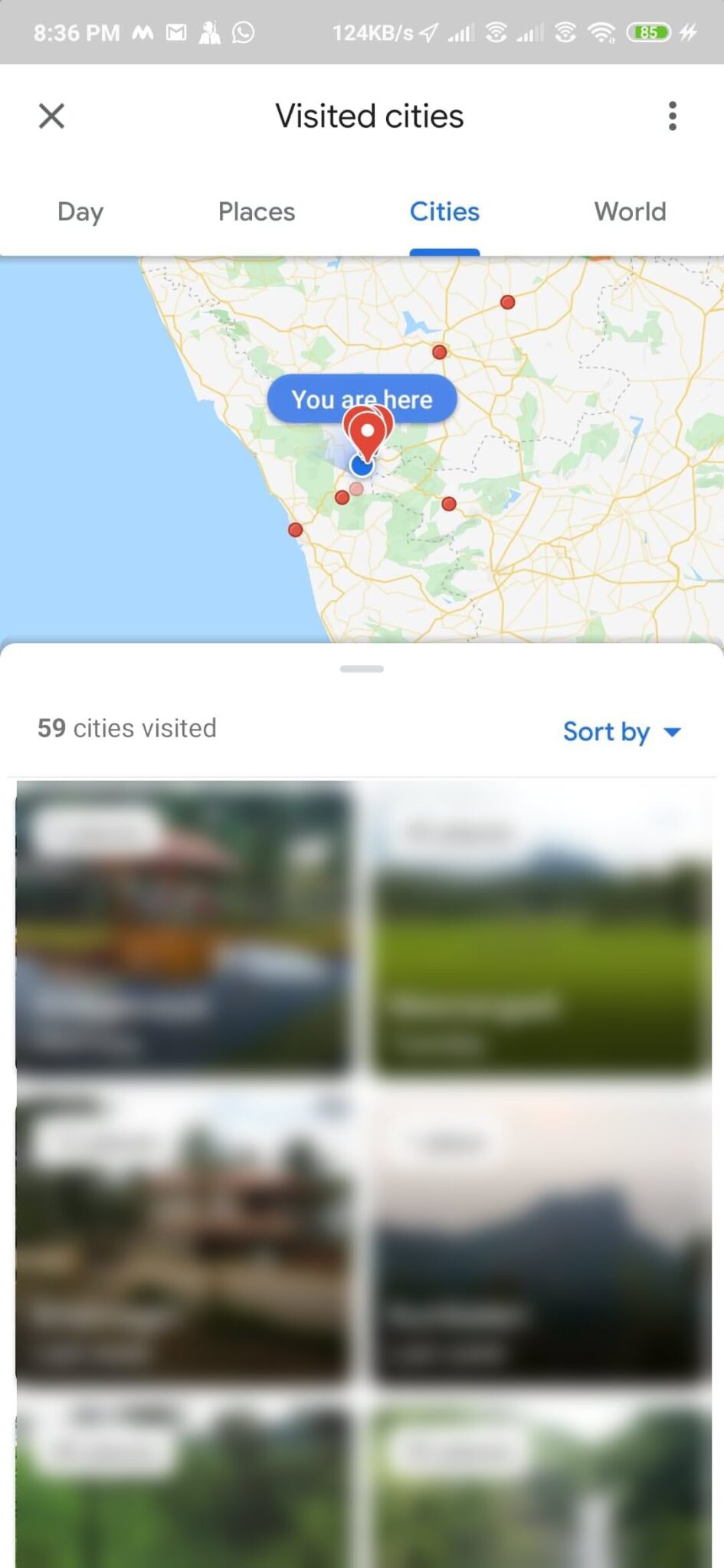This screenshot has height=1568, width=724.
Task: Select the currently active Cities tab
Action: pos(444,212)
